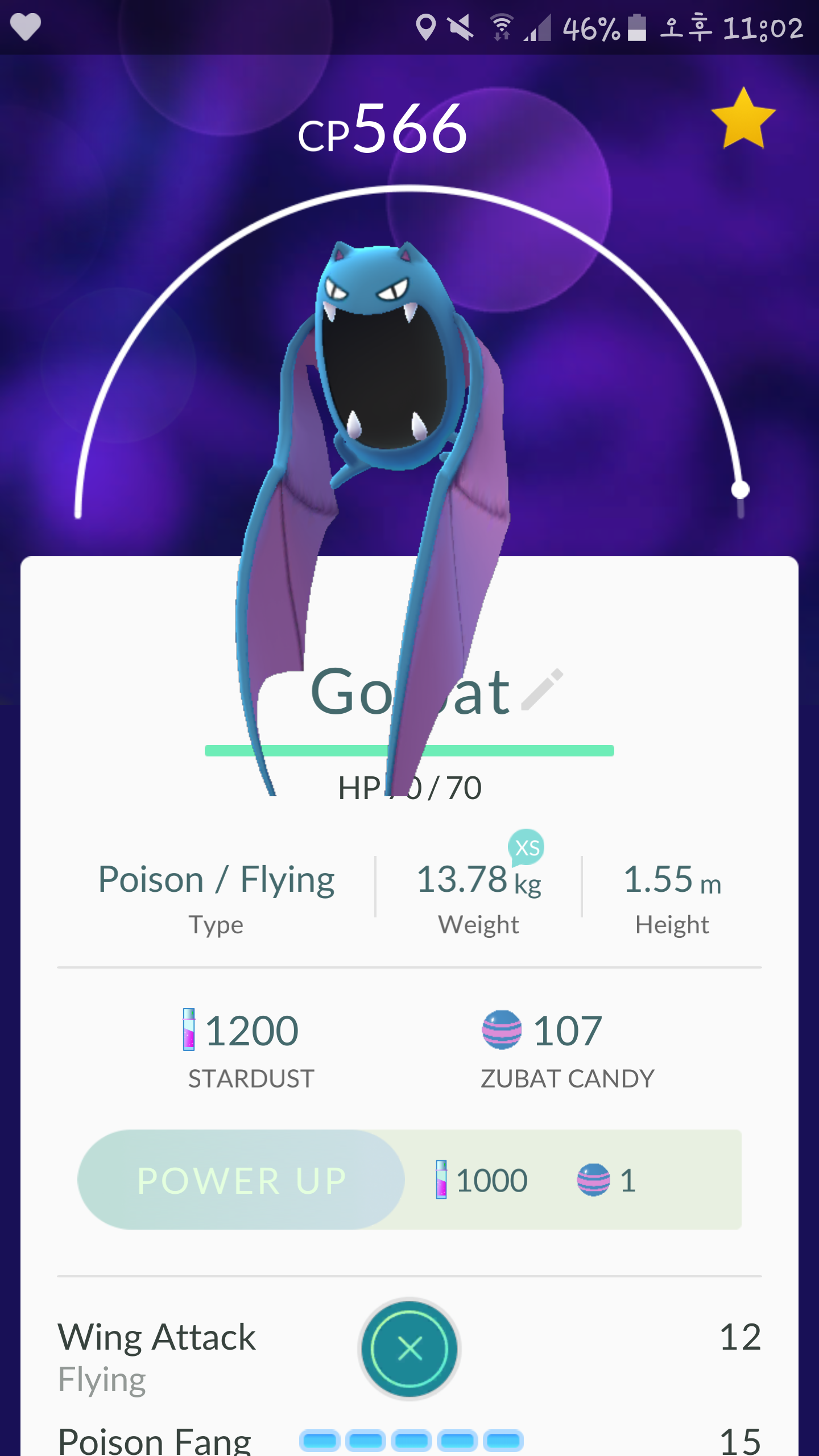819x1456 pixels.
Task: Edit Golbat's nickname with the pencil icon
Action: click(x=542, y=689)
